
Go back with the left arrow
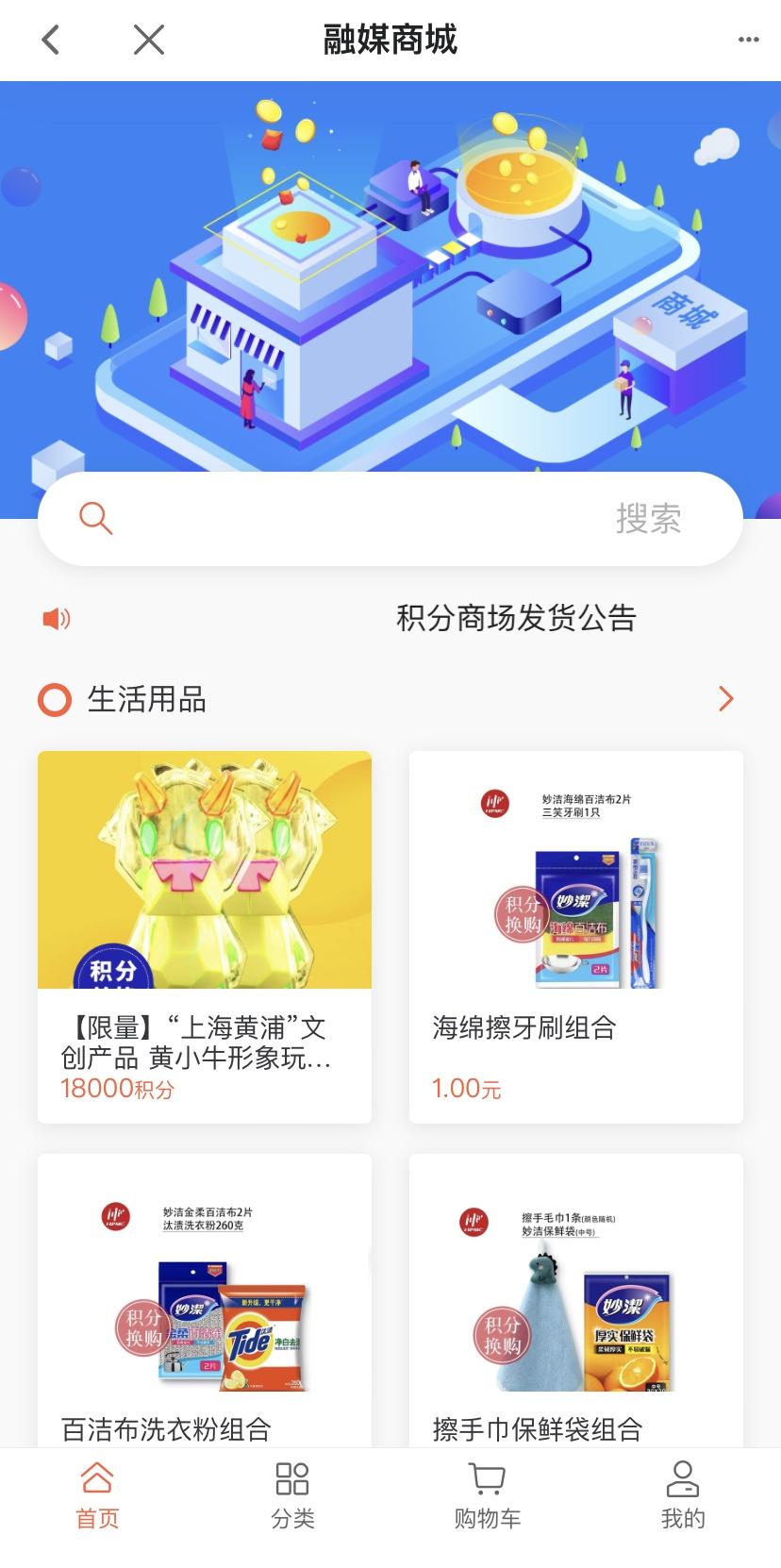pos(51,40)
